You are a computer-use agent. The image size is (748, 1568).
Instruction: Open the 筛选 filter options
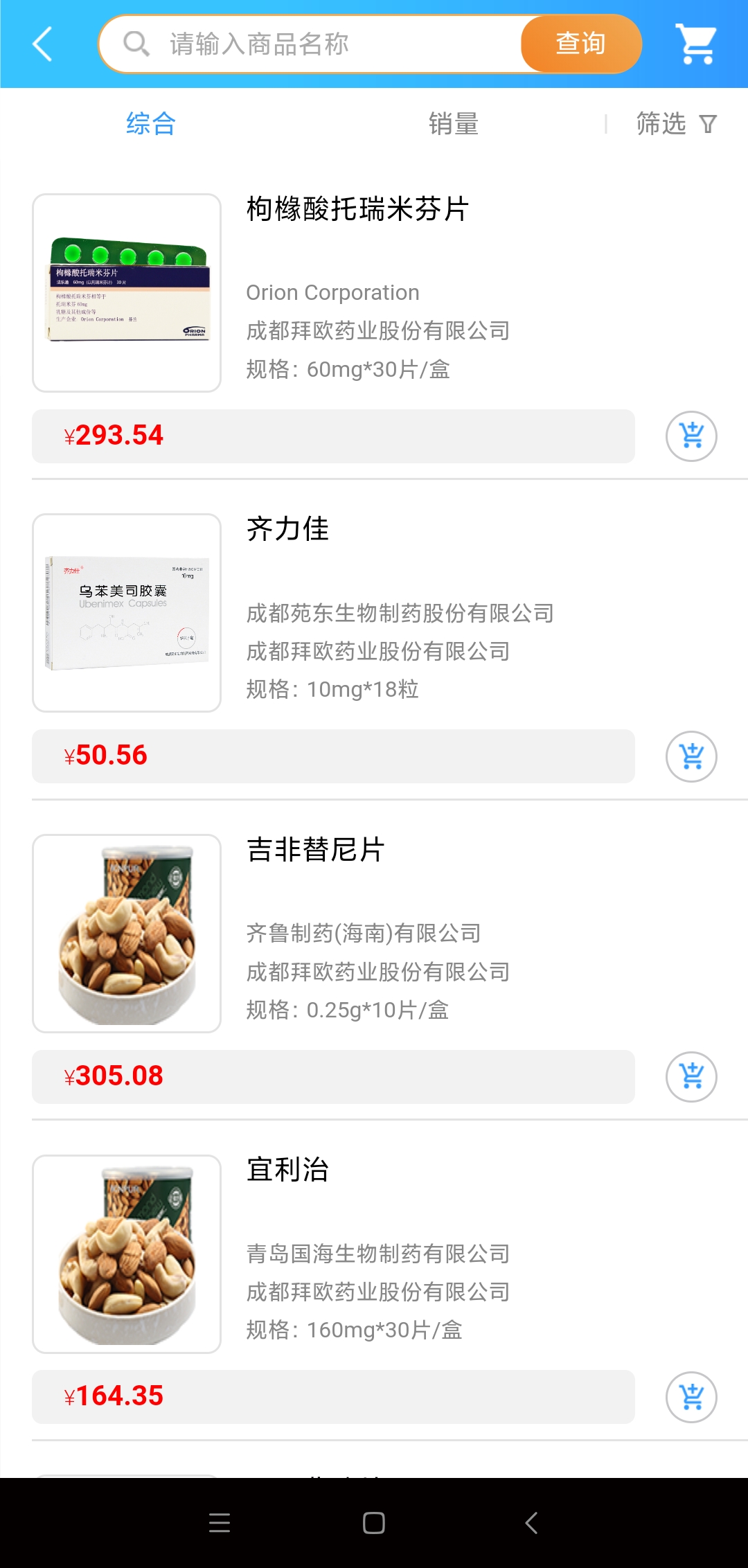tap(676, 124)
